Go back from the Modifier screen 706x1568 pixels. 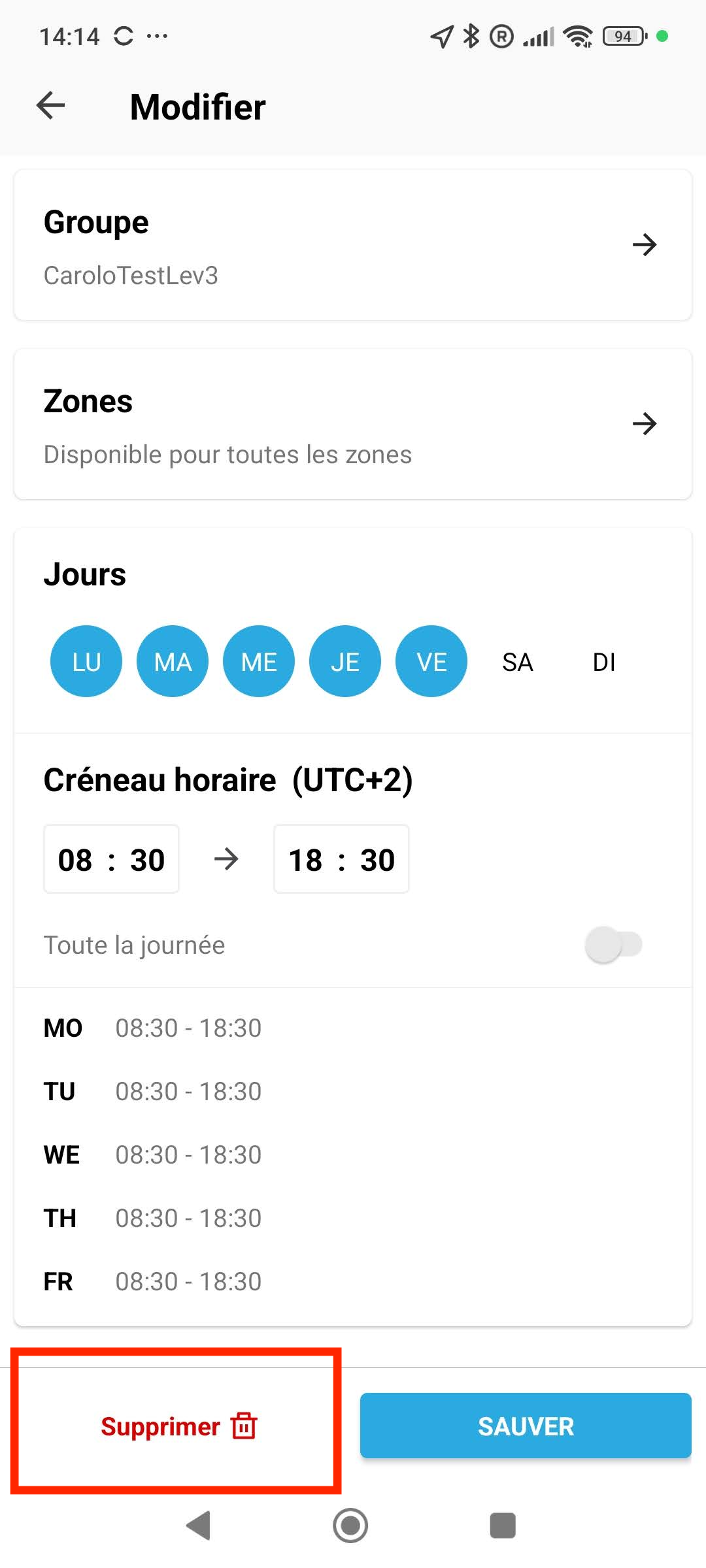pyautogui.click(x=51, y=106)
